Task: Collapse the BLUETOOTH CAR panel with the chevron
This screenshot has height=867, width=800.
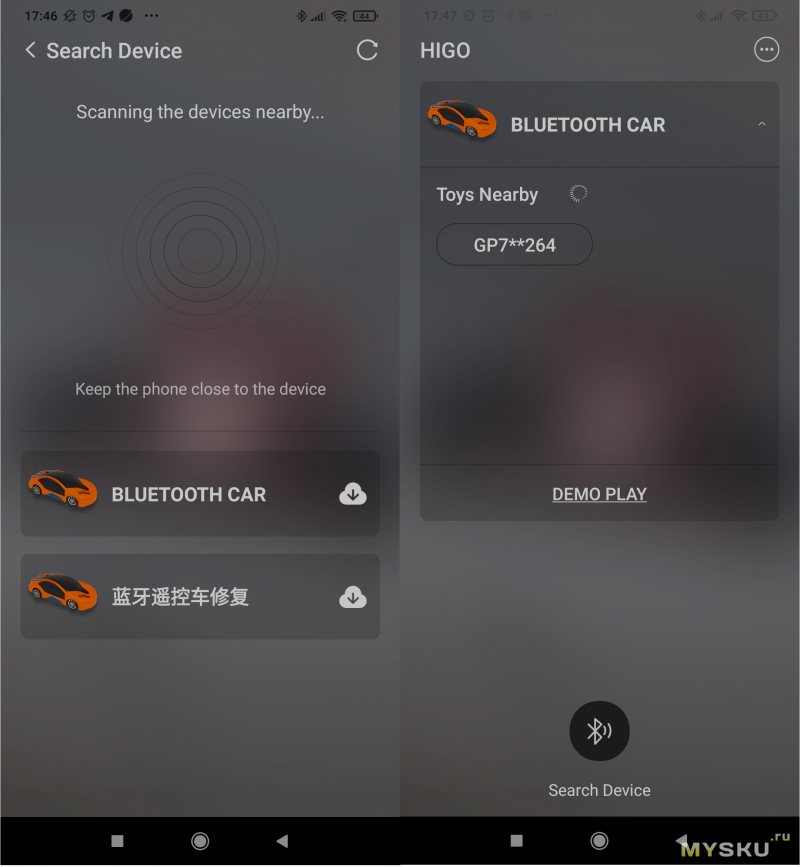Action: (x=762, y=125)
